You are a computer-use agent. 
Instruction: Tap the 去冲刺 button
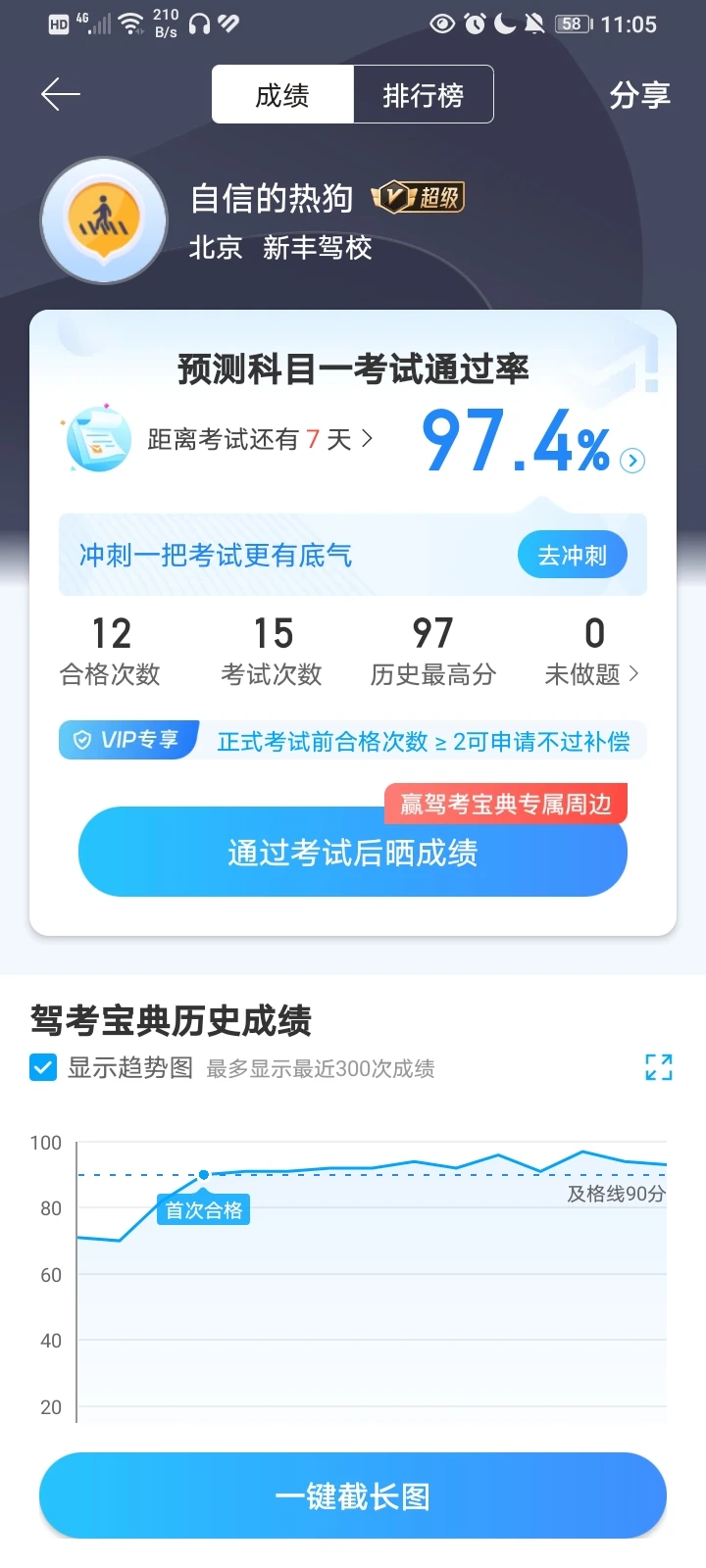pos(573,556)
